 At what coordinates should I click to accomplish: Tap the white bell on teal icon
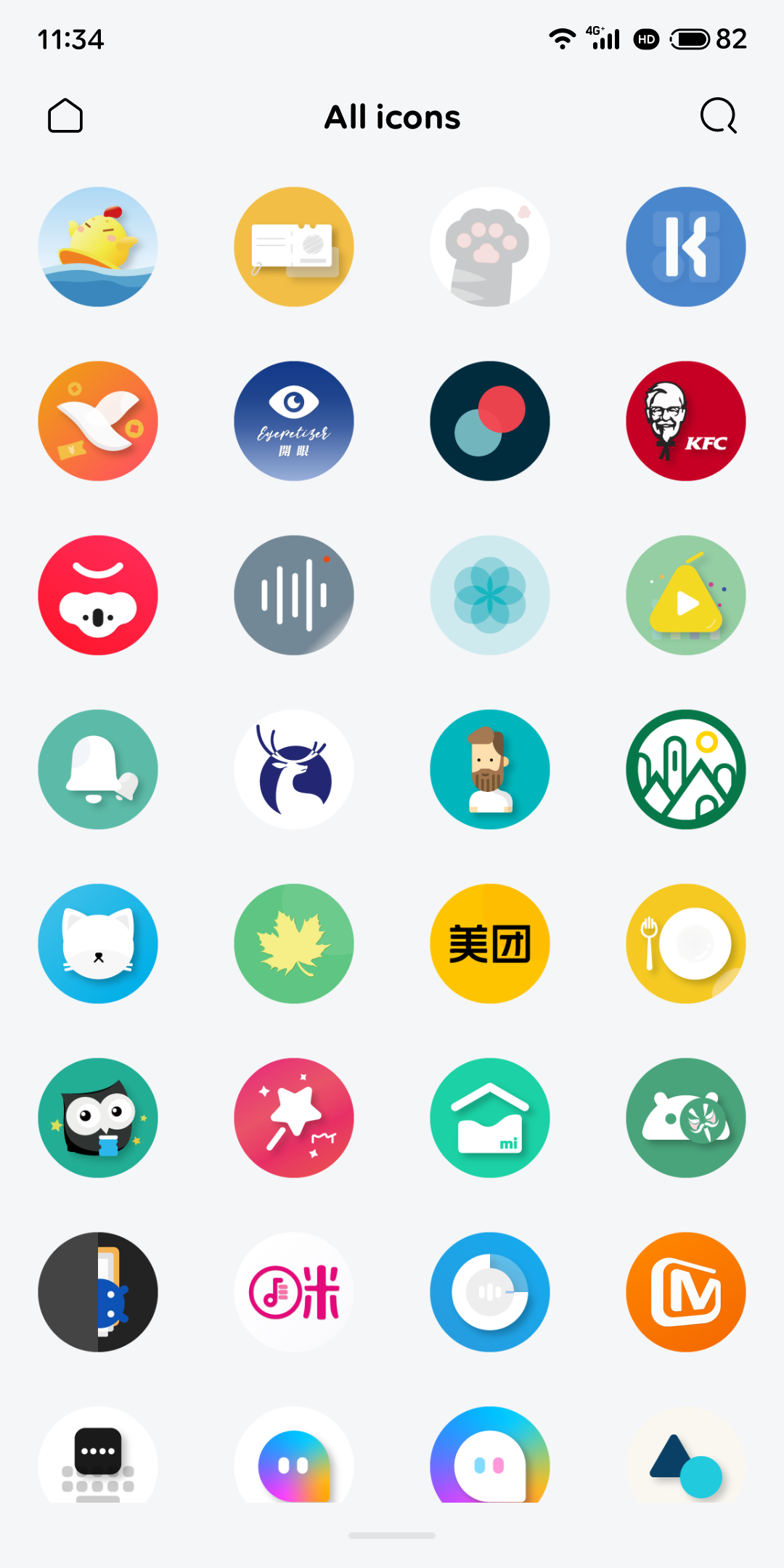(x=98, y=769)
